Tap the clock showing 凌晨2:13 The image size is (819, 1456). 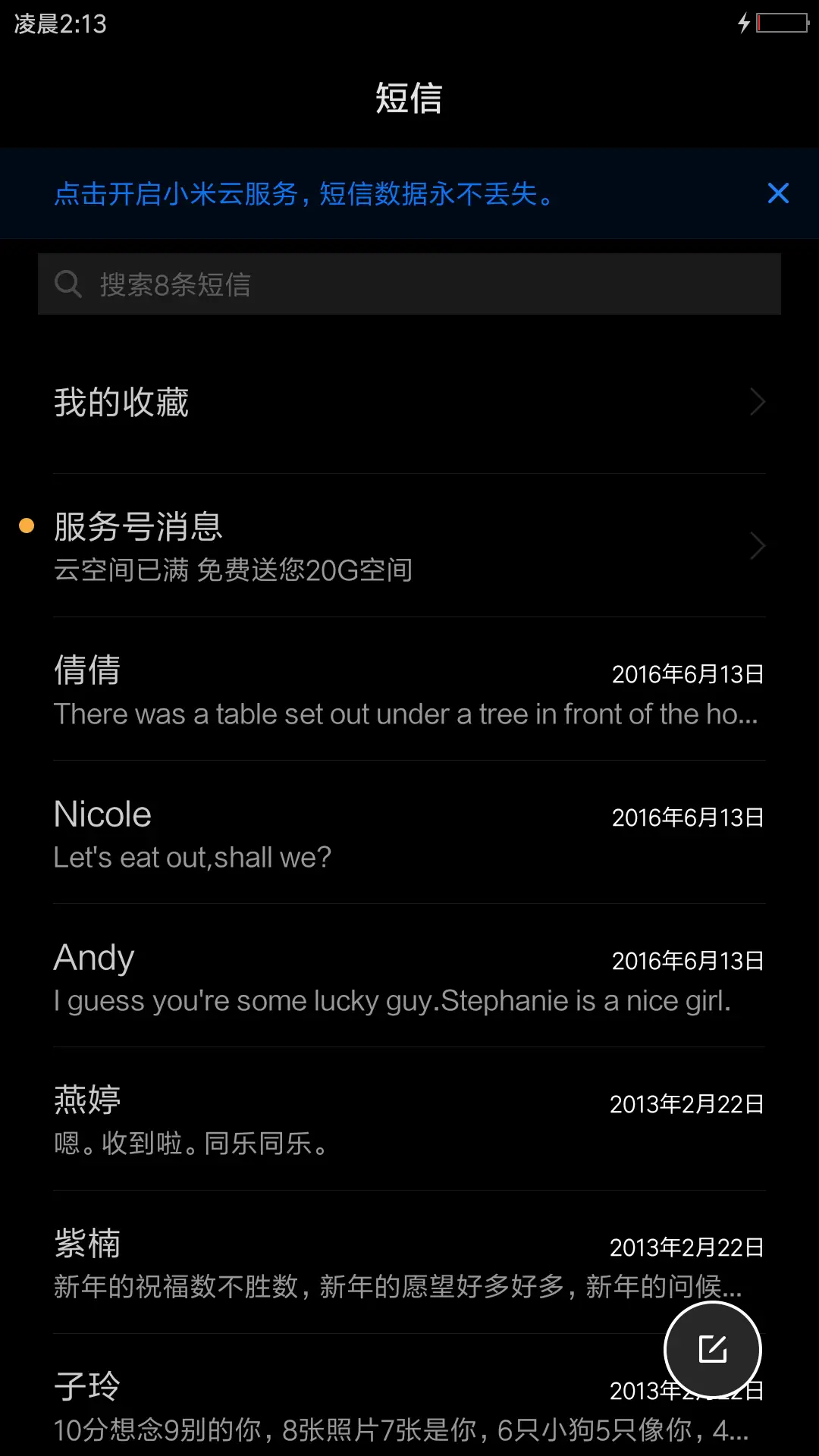[x=59, y=24]
